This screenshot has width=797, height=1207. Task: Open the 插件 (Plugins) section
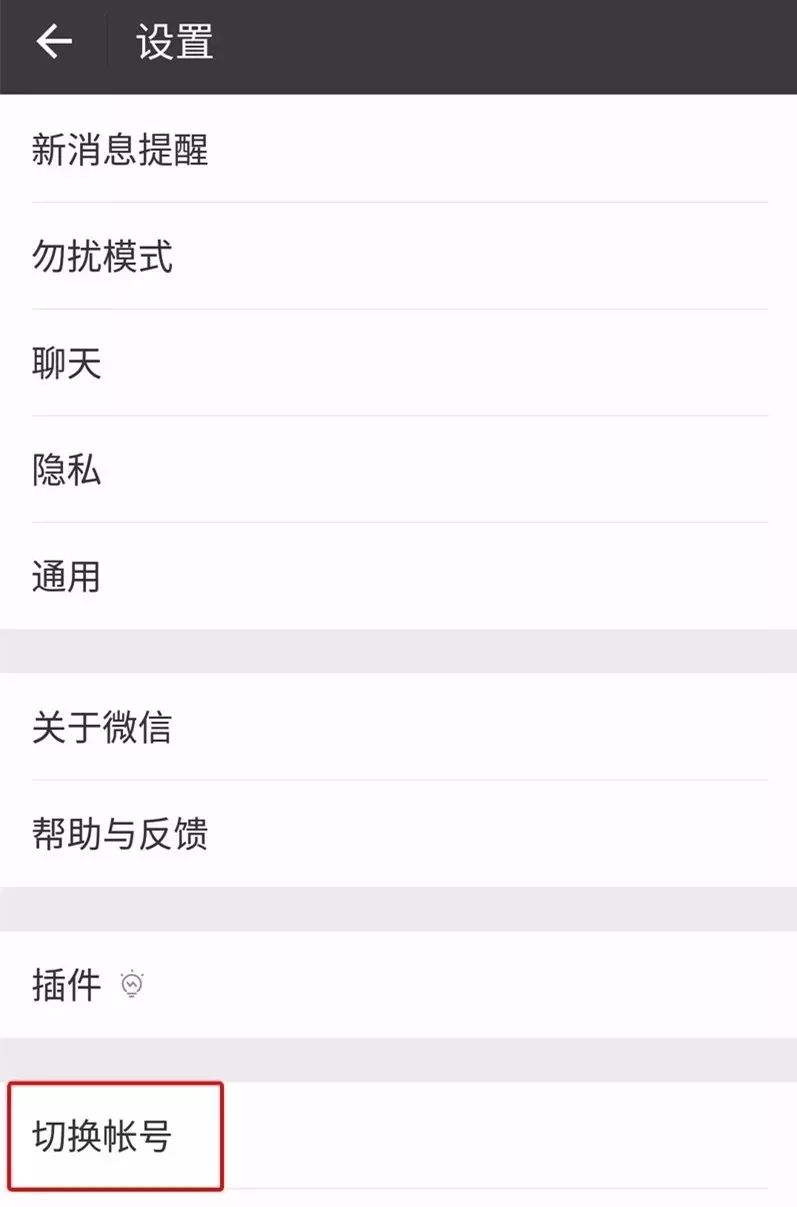click(x=66, y=984)
